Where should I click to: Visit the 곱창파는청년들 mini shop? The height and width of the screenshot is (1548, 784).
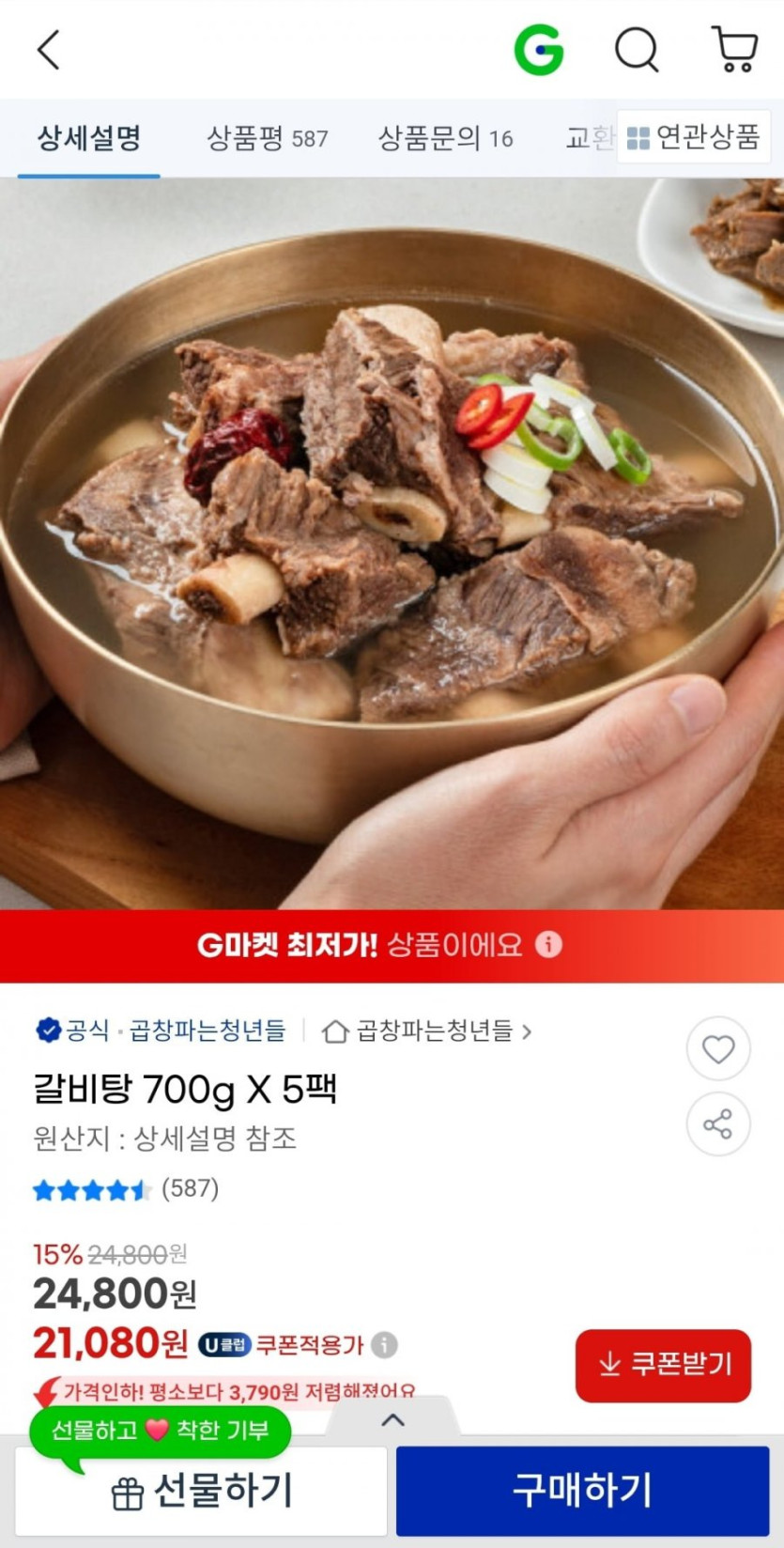[427, 1031]
